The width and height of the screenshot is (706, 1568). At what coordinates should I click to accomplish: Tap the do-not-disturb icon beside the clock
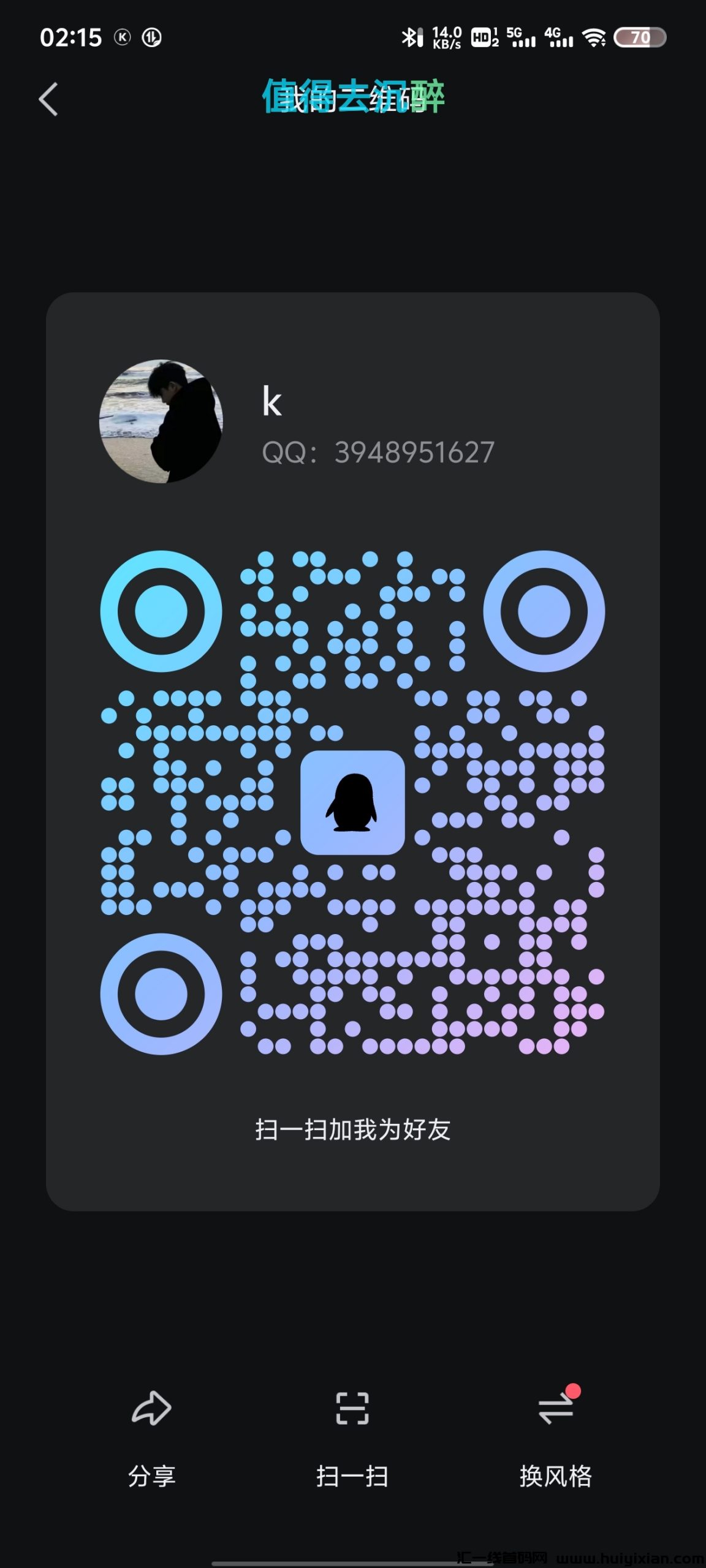(x=151, y=38)
